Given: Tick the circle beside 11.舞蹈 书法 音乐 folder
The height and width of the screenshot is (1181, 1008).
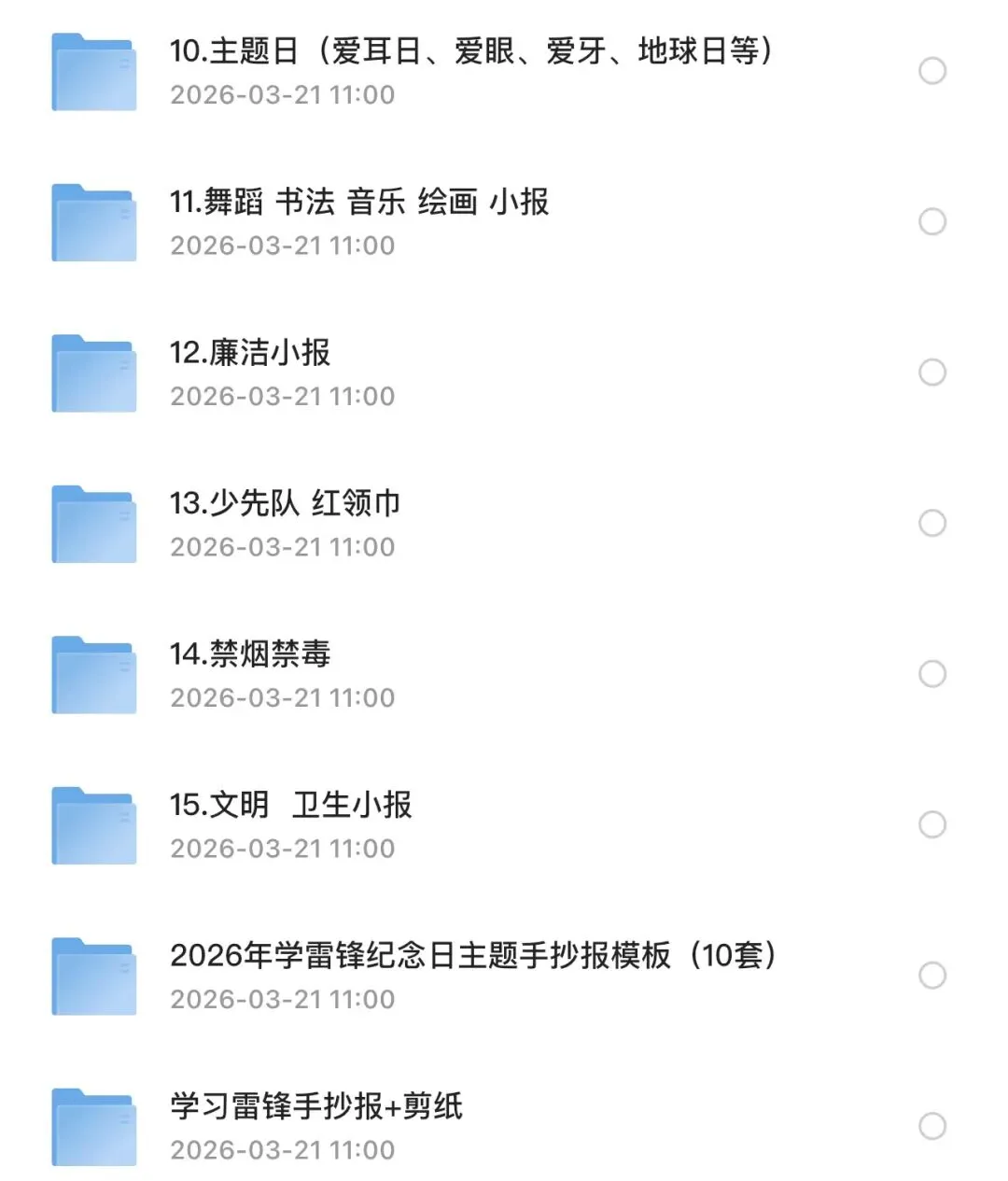Looking at the screenshot, I should (932, 222).
